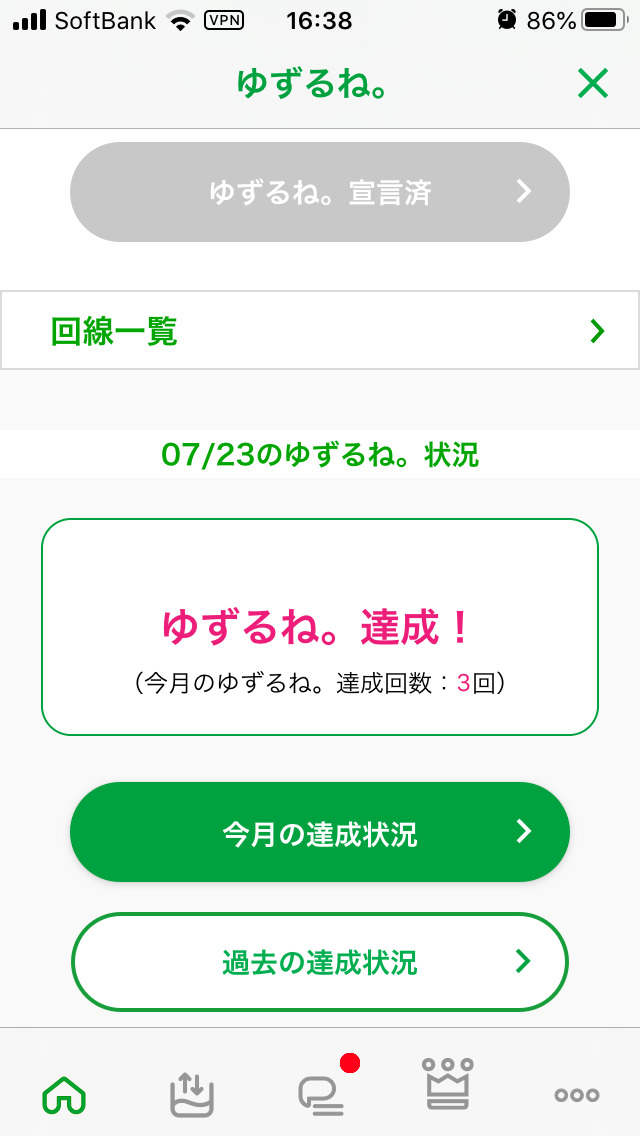This screenshot has width=640, height=1136.
Task: Close the ゆずるね。 screen
Action: coord(592,84)
